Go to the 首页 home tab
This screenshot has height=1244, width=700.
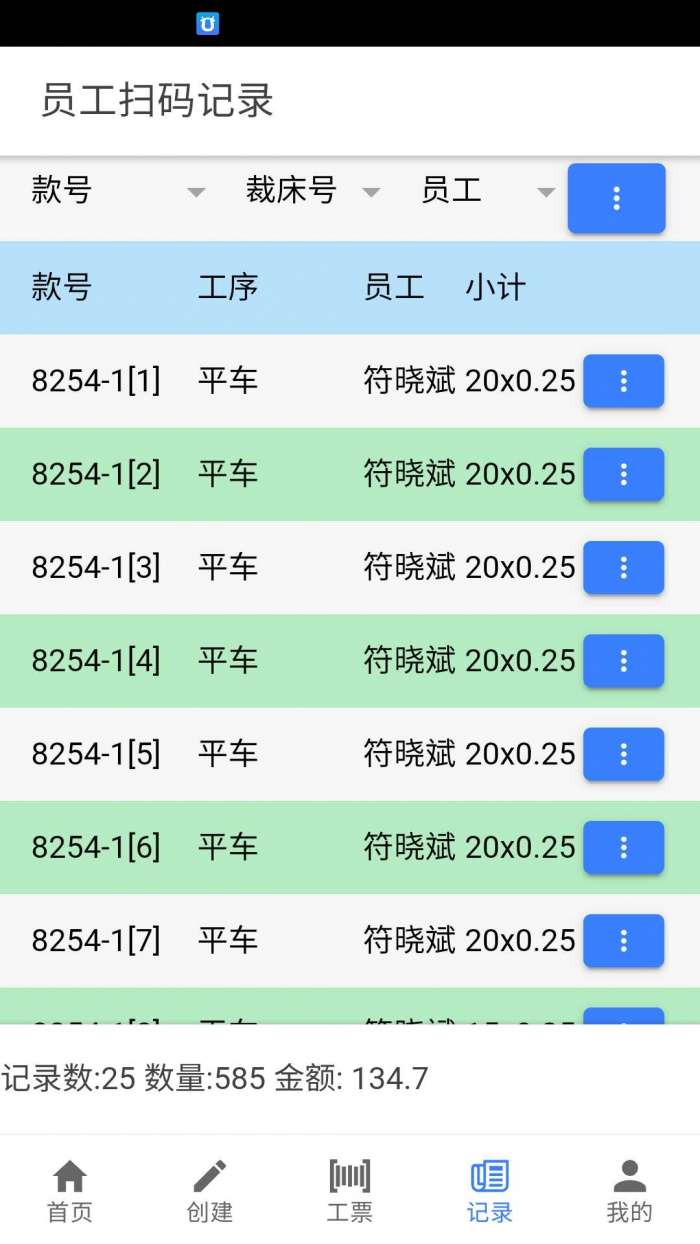(70, 1190)
